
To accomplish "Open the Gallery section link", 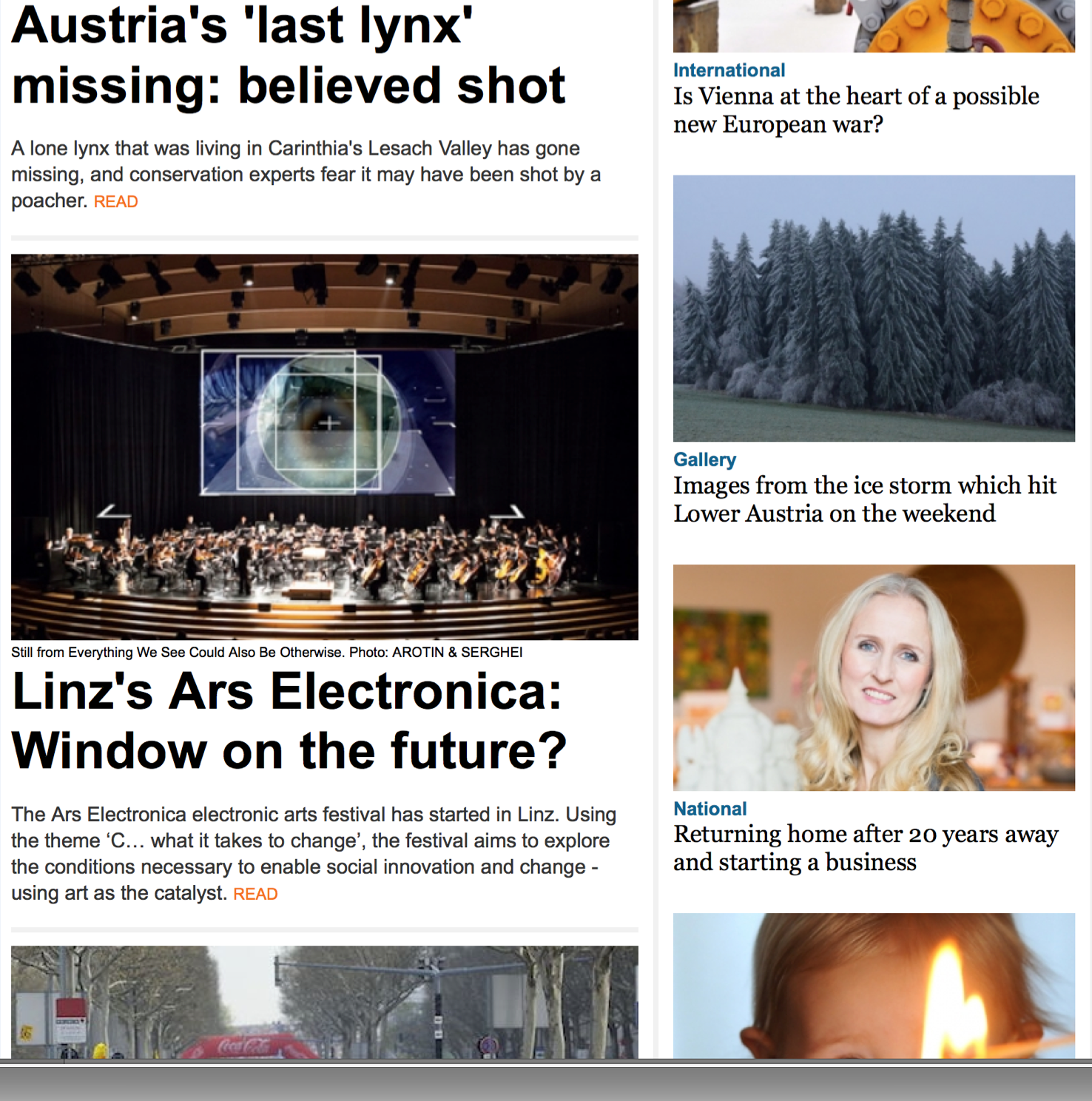I will [x=704, y=459].
